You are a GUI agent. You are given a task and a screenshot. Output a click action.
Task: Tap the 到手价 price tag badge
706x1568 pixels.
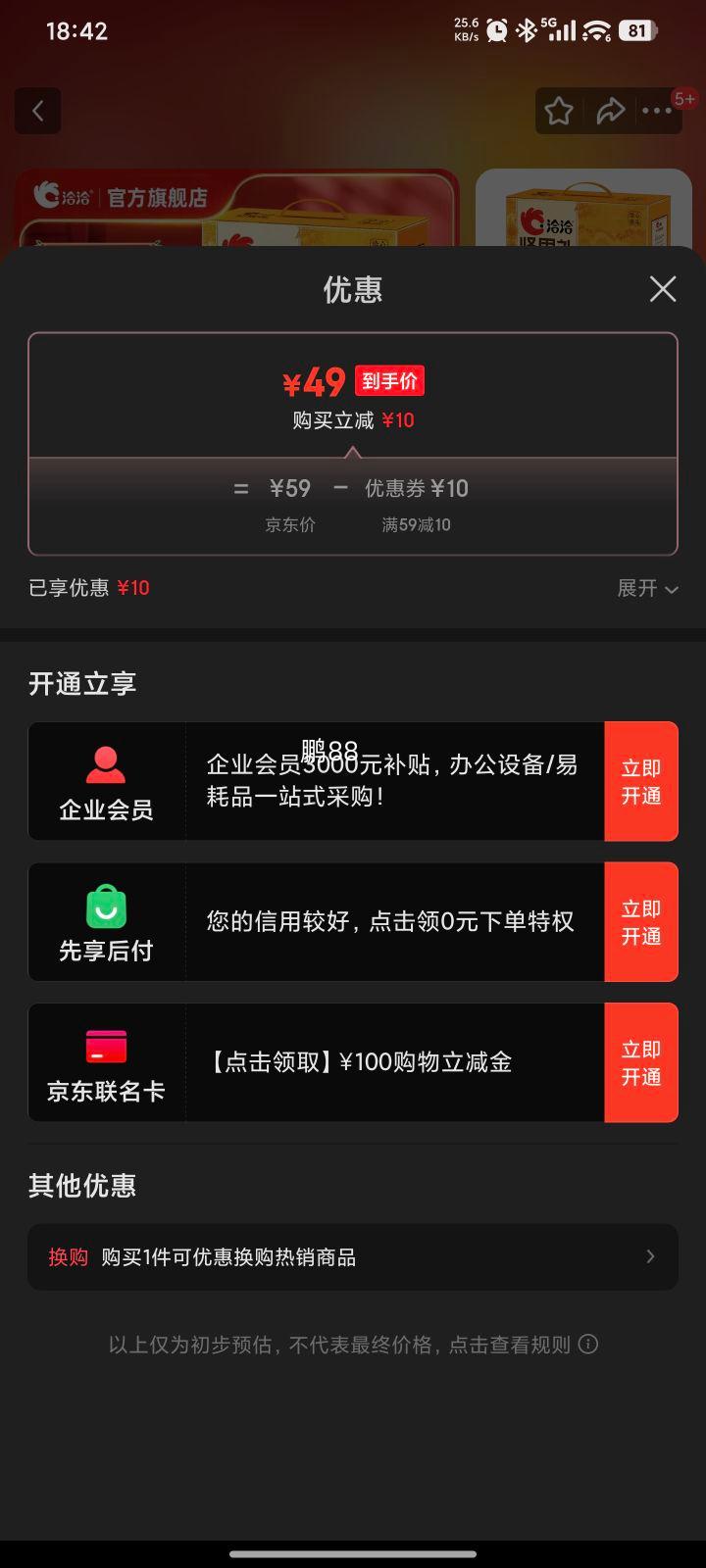coord(389,380)
